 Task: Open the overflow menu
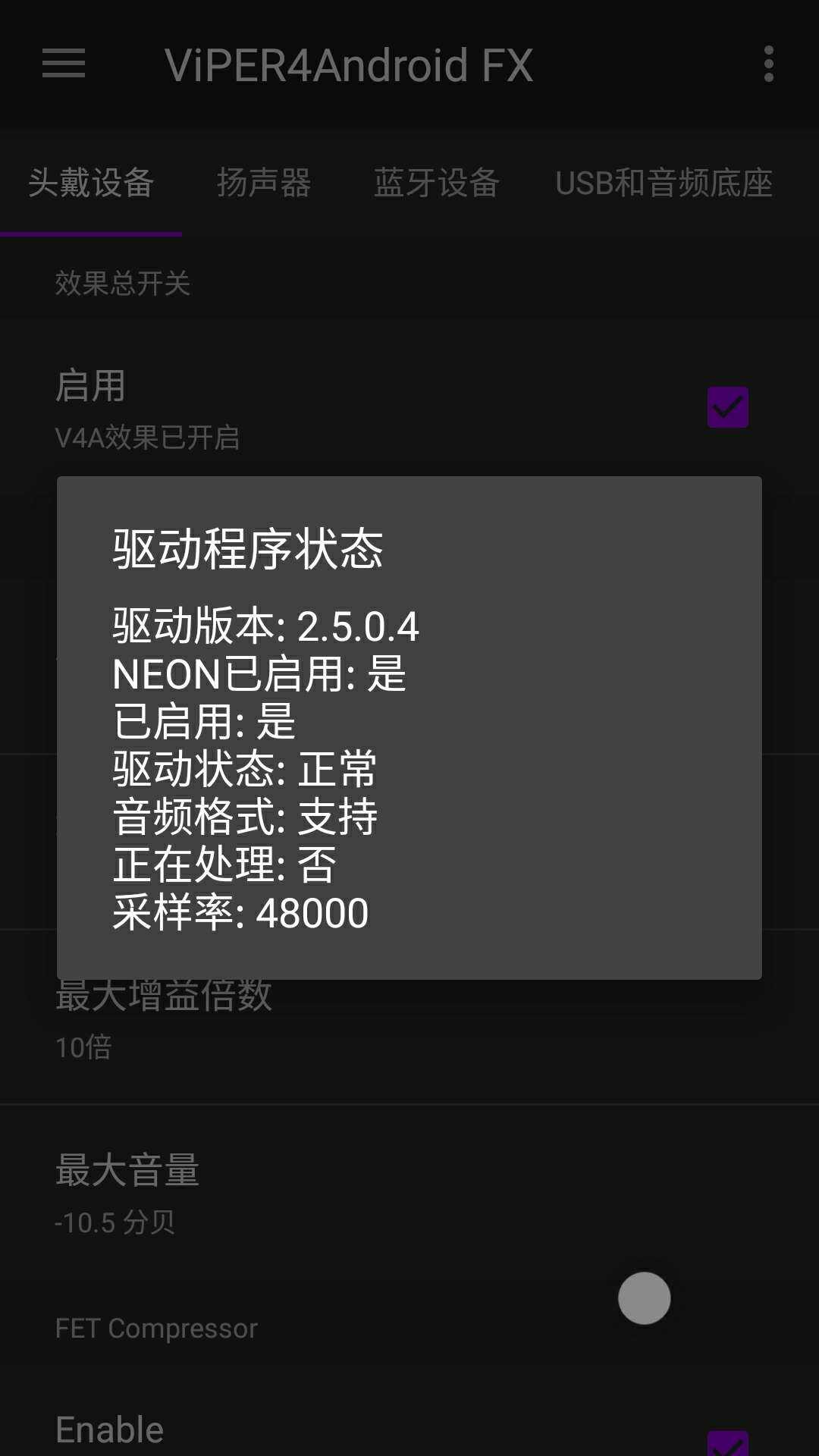(x=768, y=64)
